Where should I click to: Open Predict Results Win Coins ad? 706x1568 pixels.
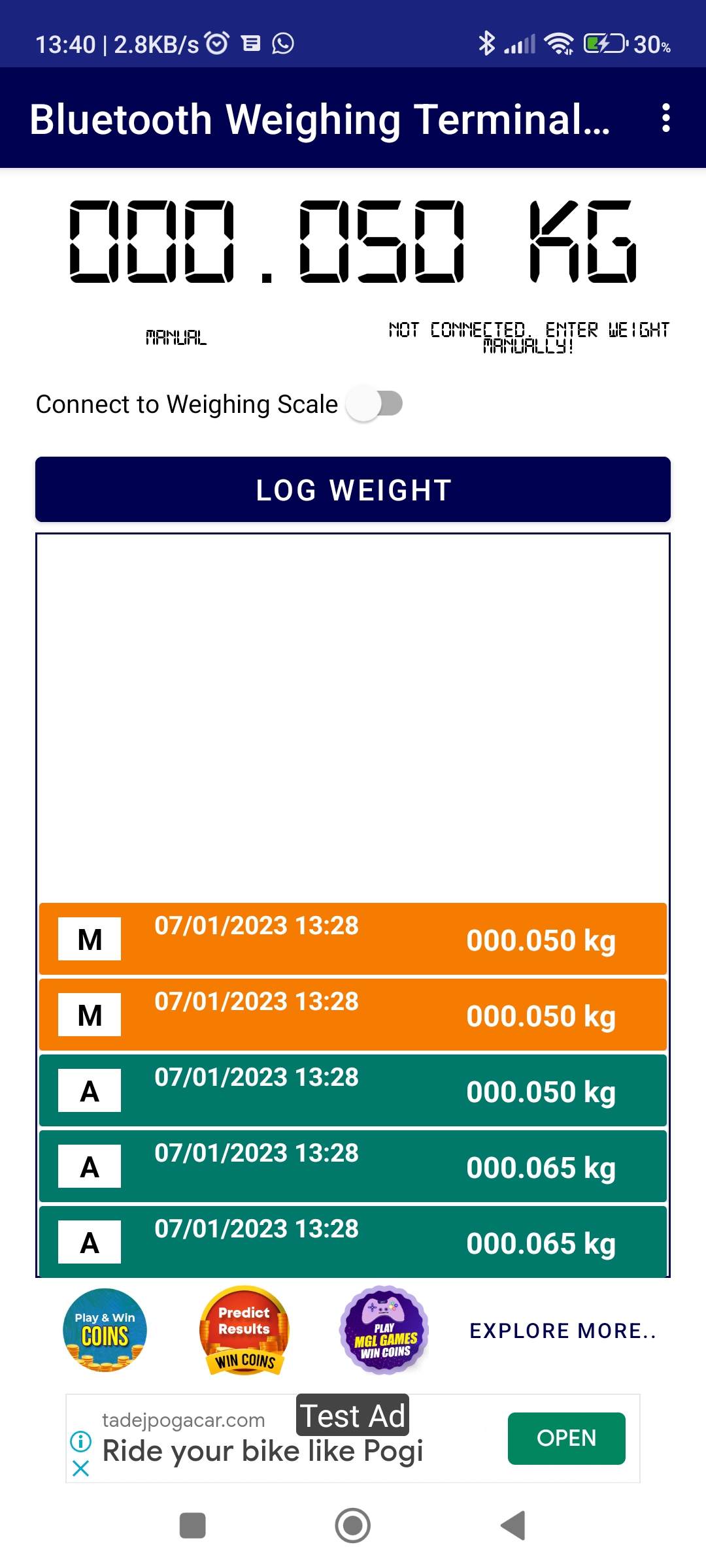[x=244, y=1330]
